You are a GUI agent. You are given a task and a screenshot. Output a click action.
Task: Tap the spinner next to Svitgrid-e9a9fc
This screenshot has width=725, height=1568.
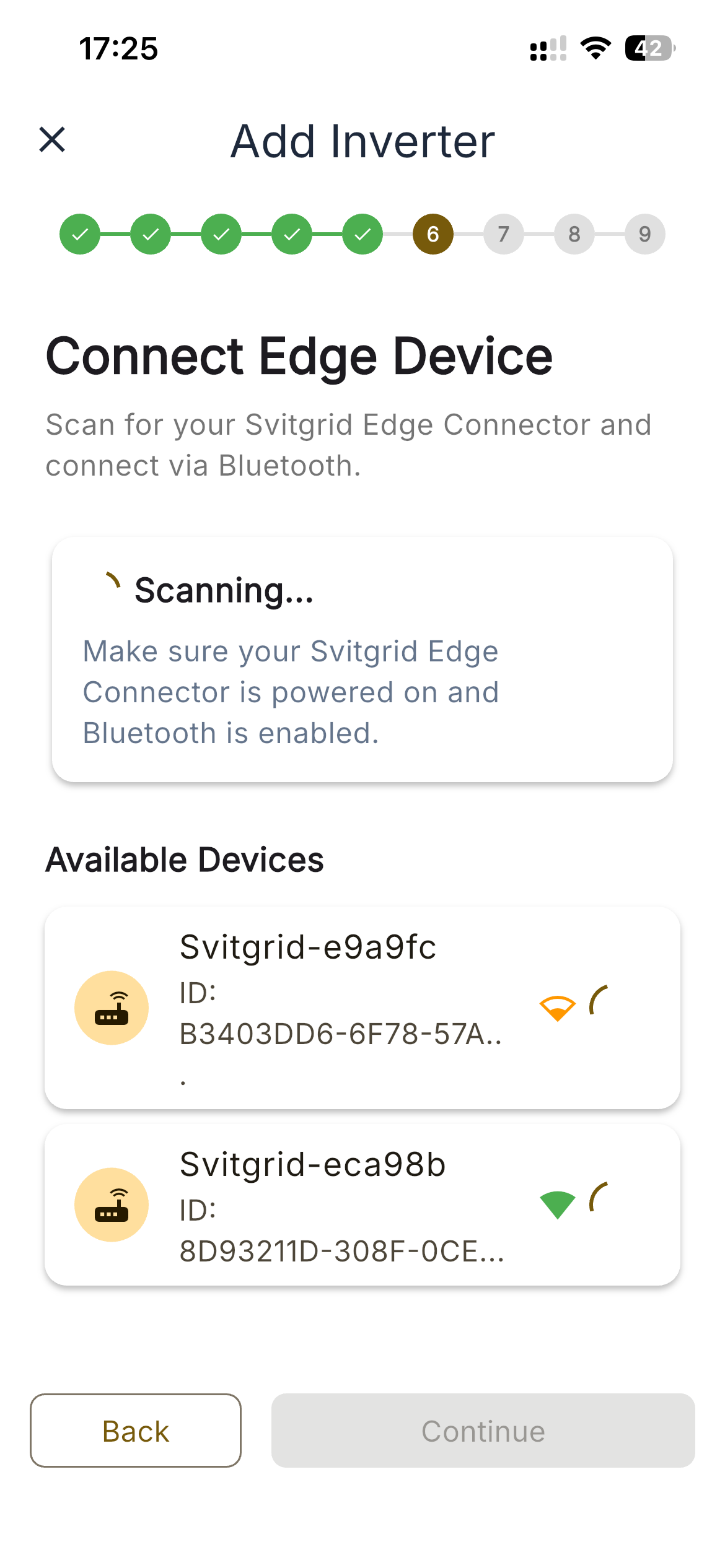(597, 998)
